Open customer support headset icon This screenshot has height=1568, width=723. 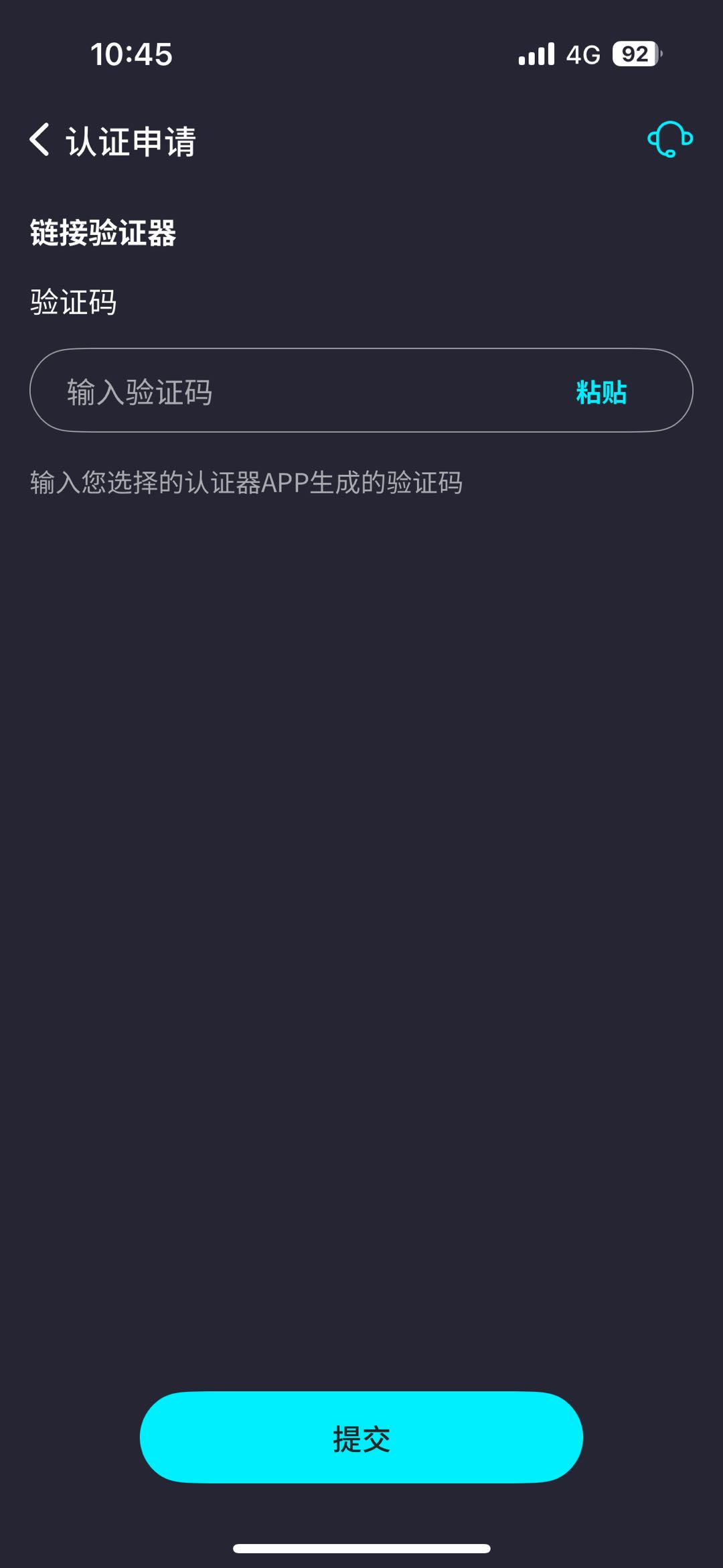669,139
